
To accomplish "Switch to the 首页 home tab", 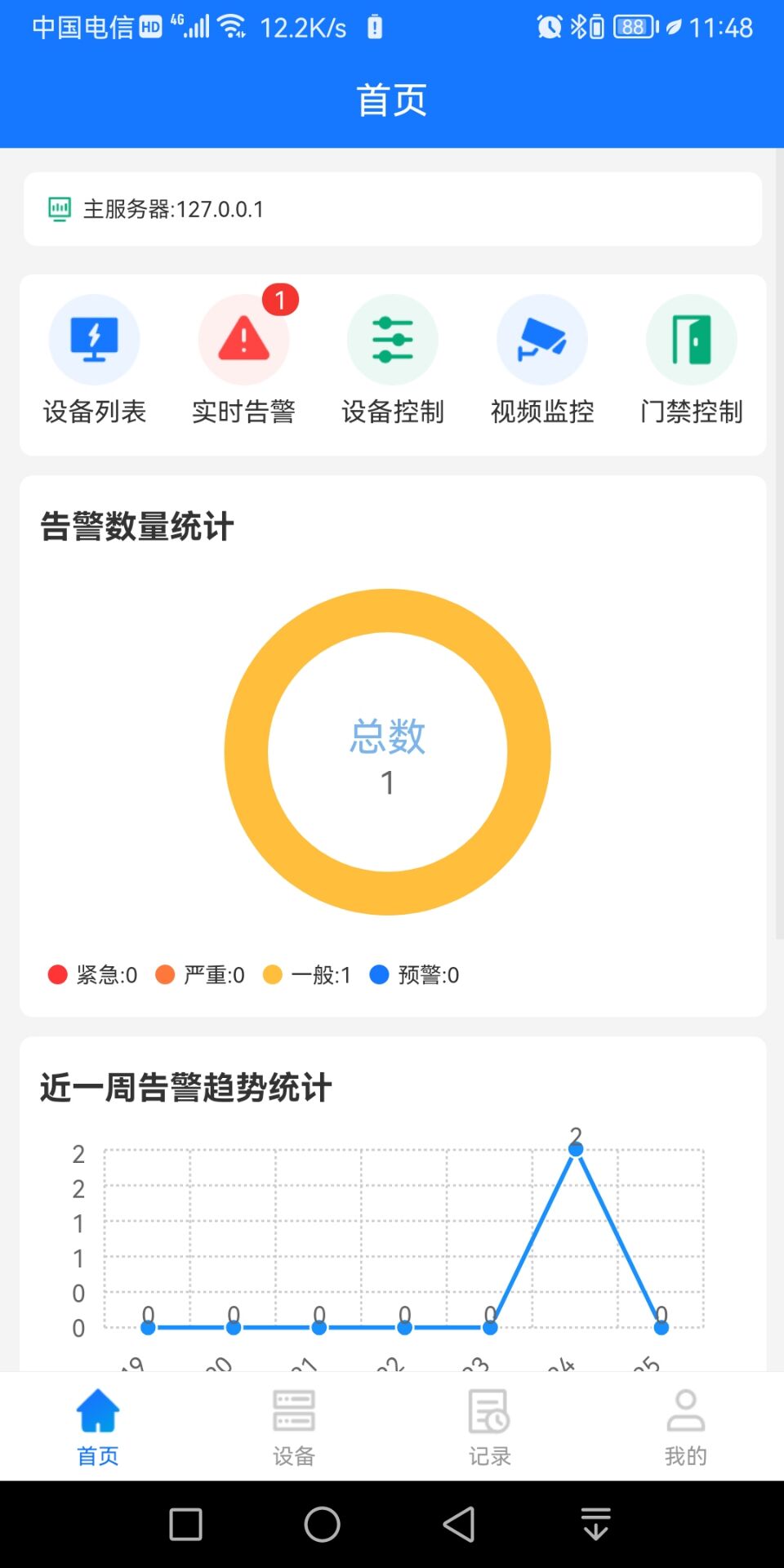I will click(98, 1427).
